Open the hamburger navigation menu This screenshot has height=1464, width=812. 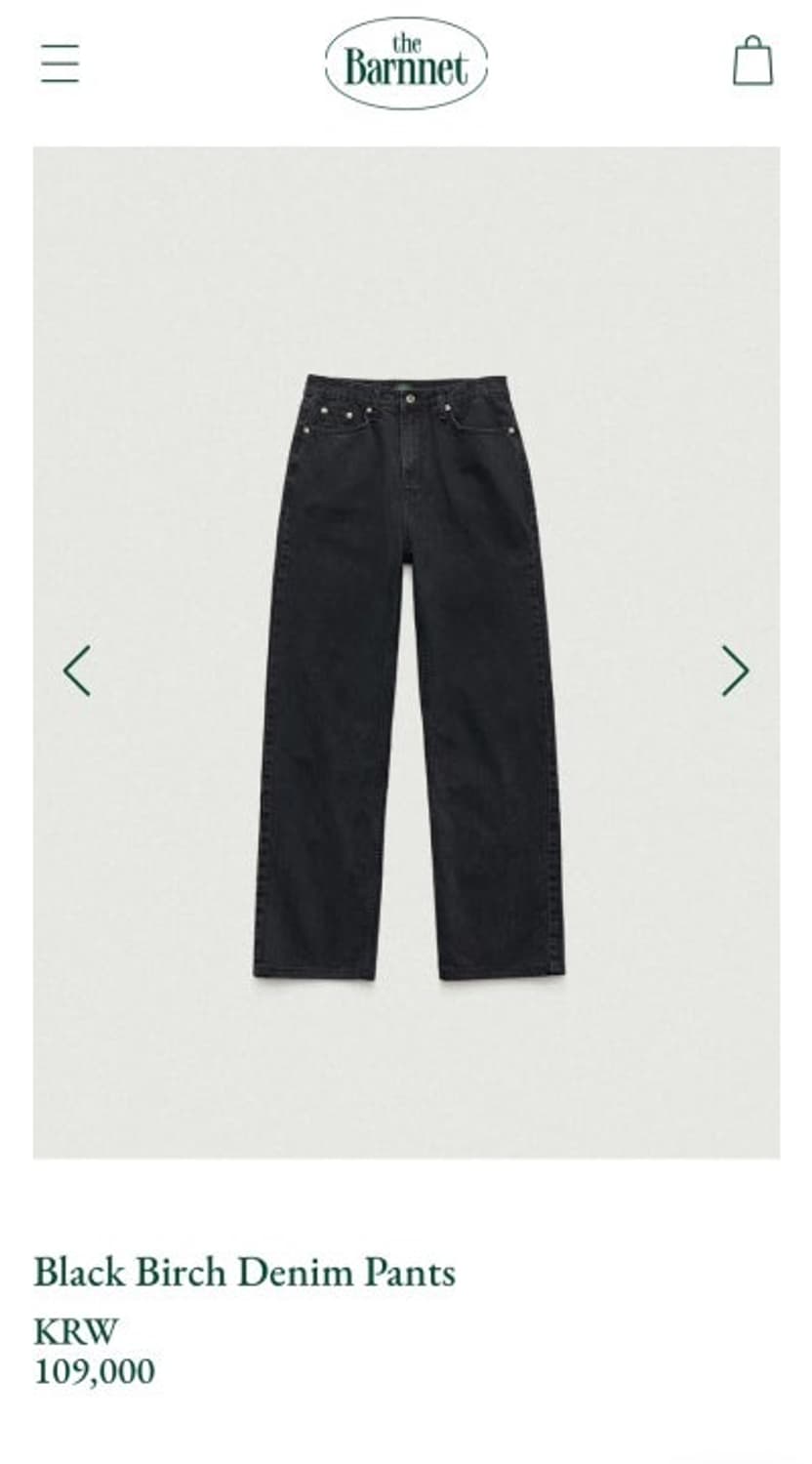tap(60, 61)
